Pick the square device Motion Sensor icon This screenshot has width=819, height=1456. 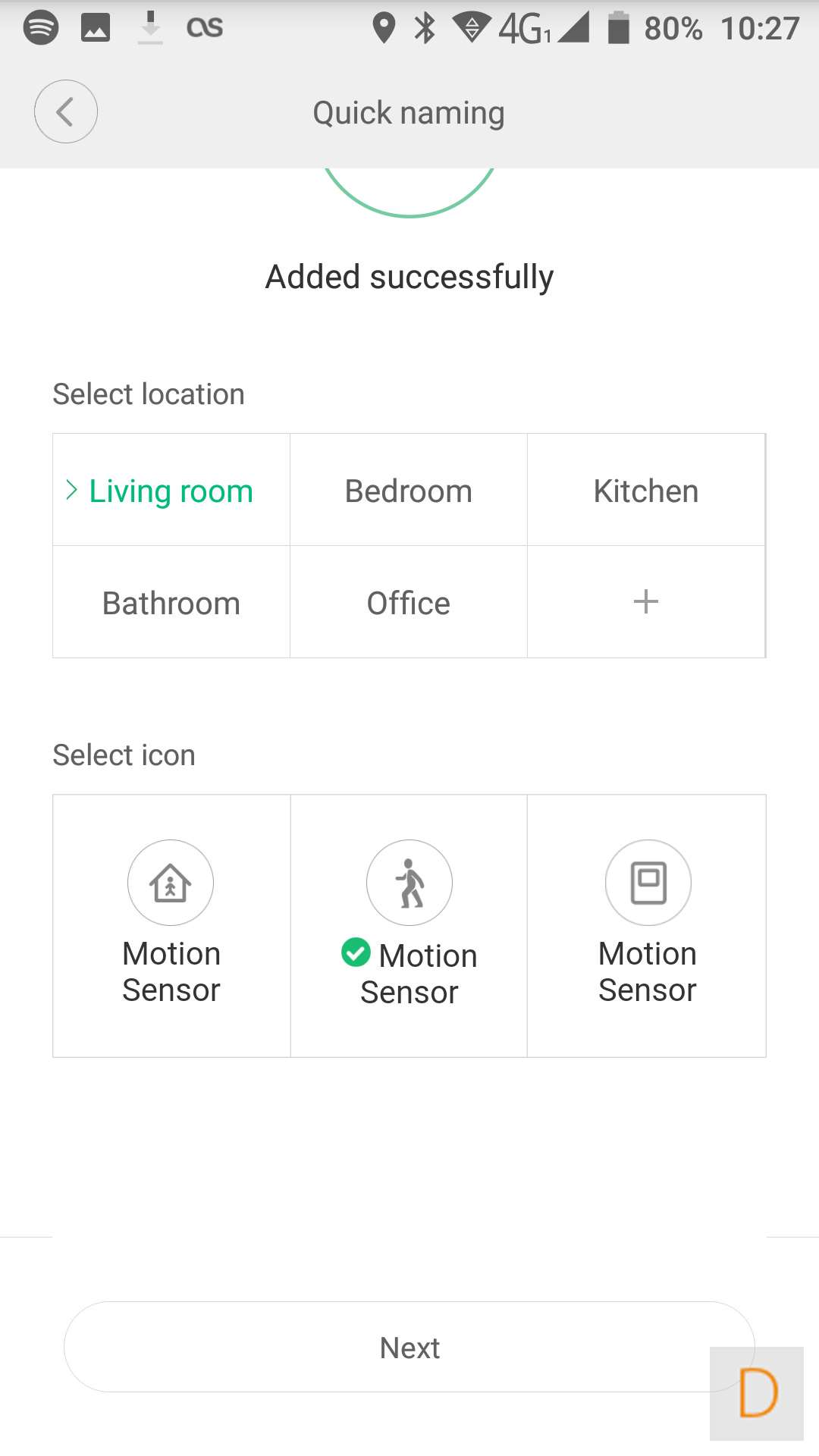[648, 925]
